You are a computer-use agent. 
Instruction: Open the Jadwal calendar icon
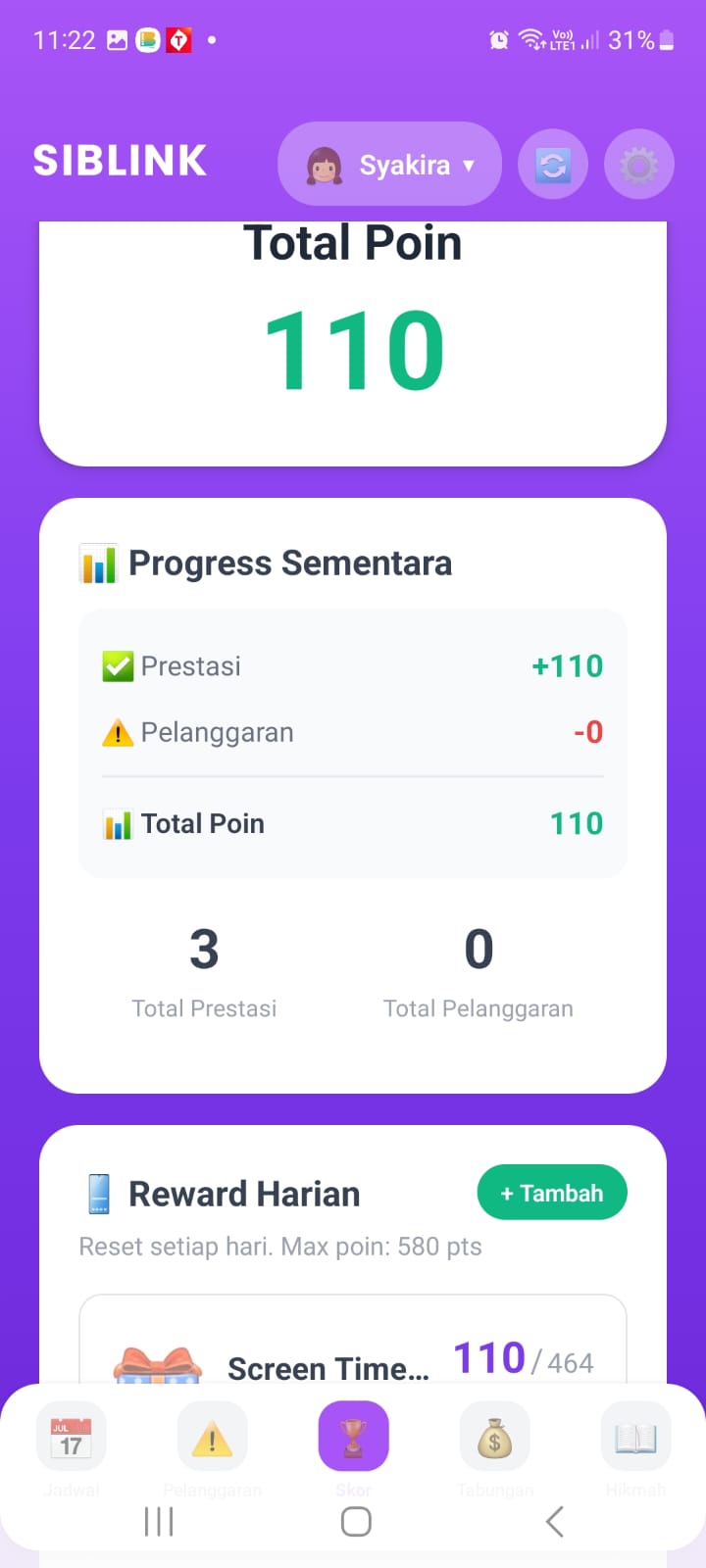[70, 1436]
